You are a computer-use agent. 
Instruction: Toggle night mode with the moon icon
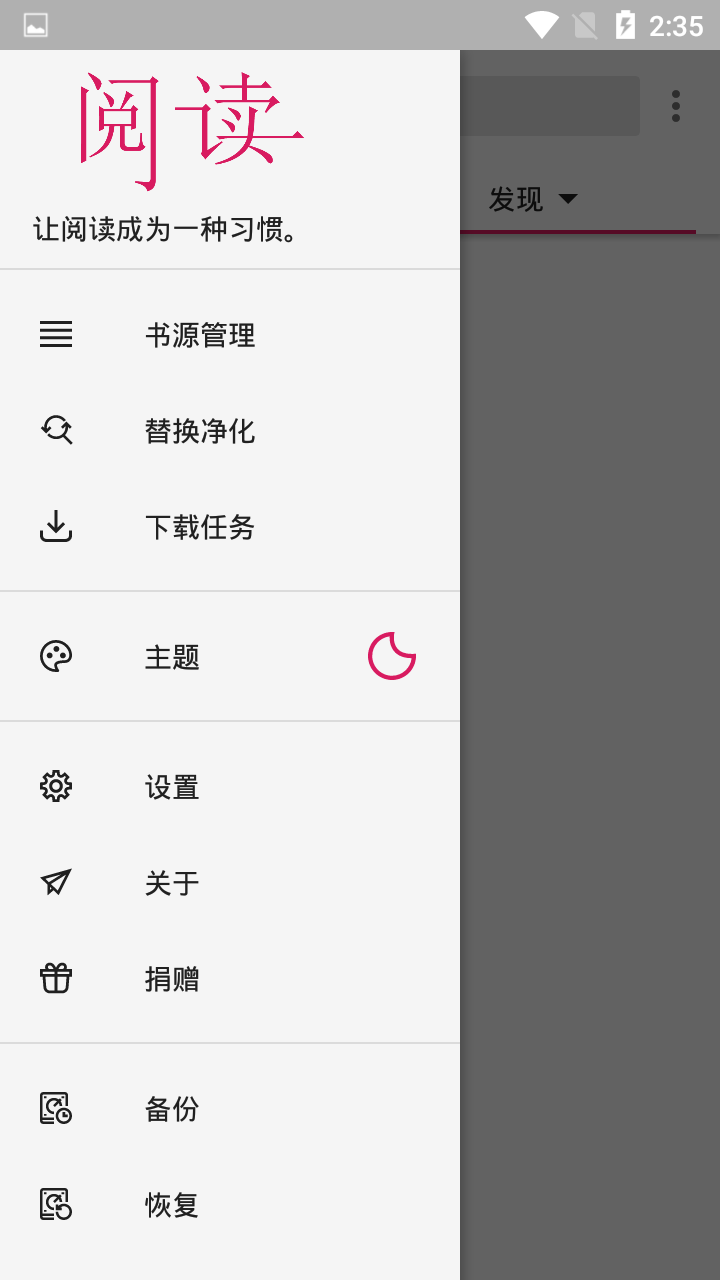(x=392, y=656)
